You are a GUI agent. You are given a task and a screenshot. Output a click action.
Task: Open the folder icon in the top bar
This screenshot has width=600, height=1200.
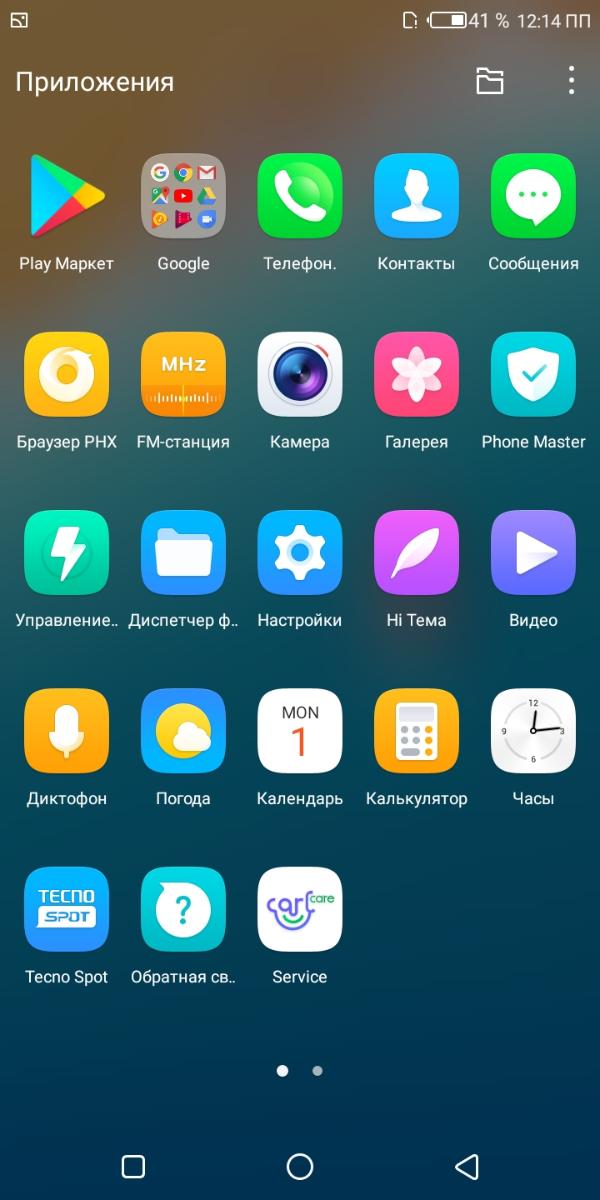click(489, 81)
